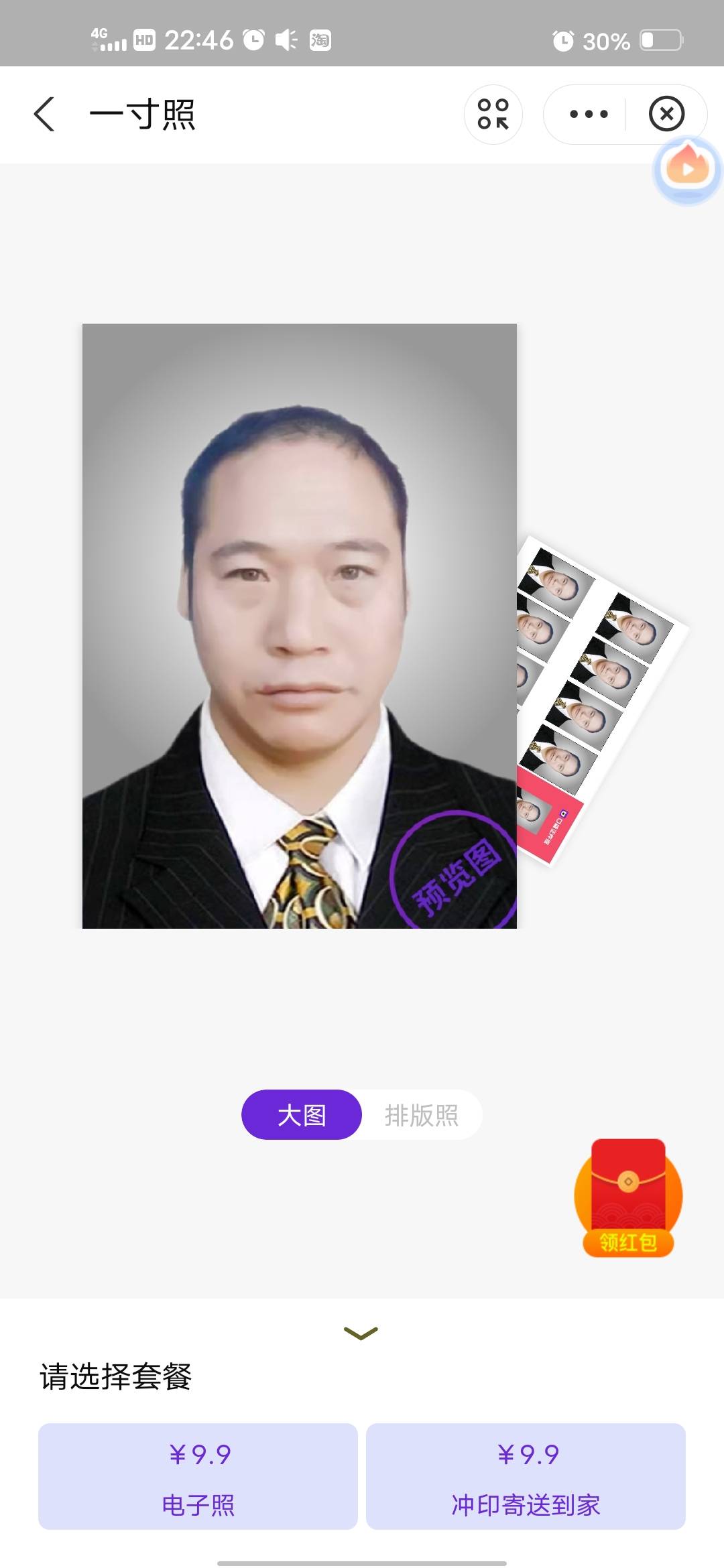Go back from the 一寸照 page
Image resolution: width=724 pixels, height=1568 pixels.
(44, 114)
